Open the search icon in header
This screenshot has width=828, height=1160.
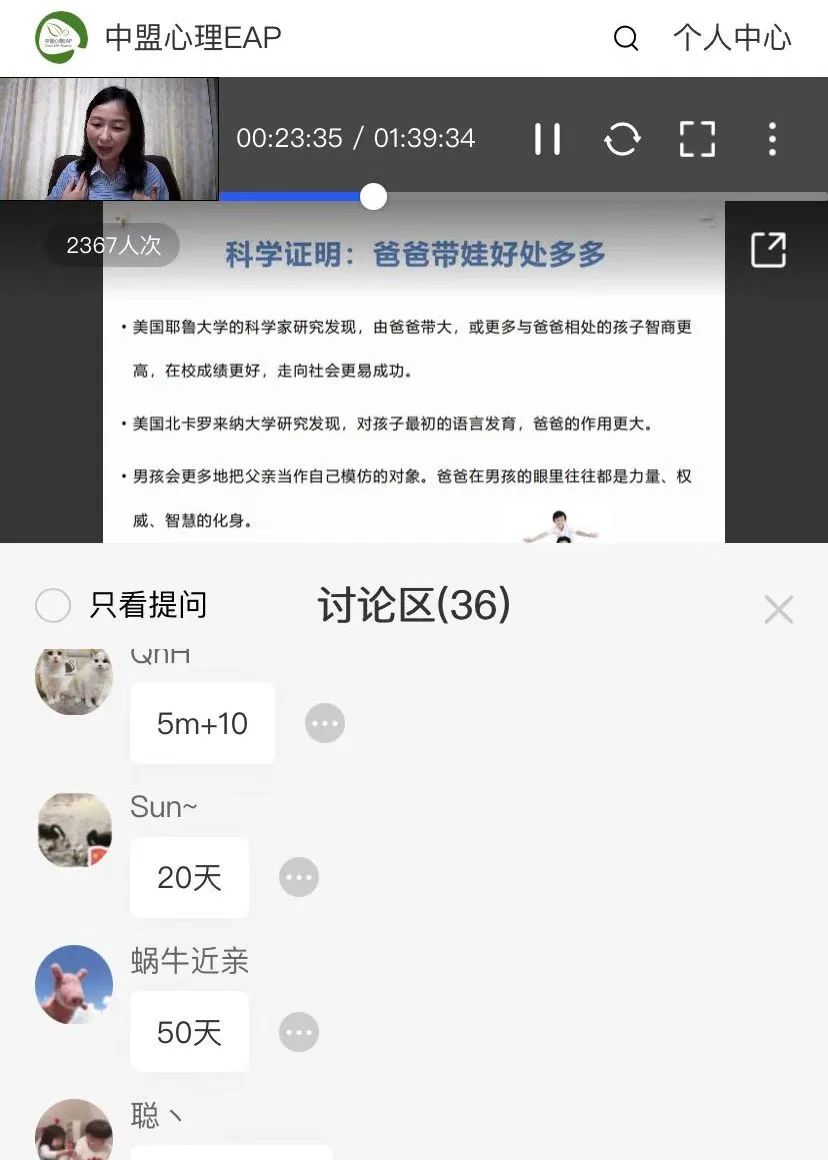(x=626, y=38)
